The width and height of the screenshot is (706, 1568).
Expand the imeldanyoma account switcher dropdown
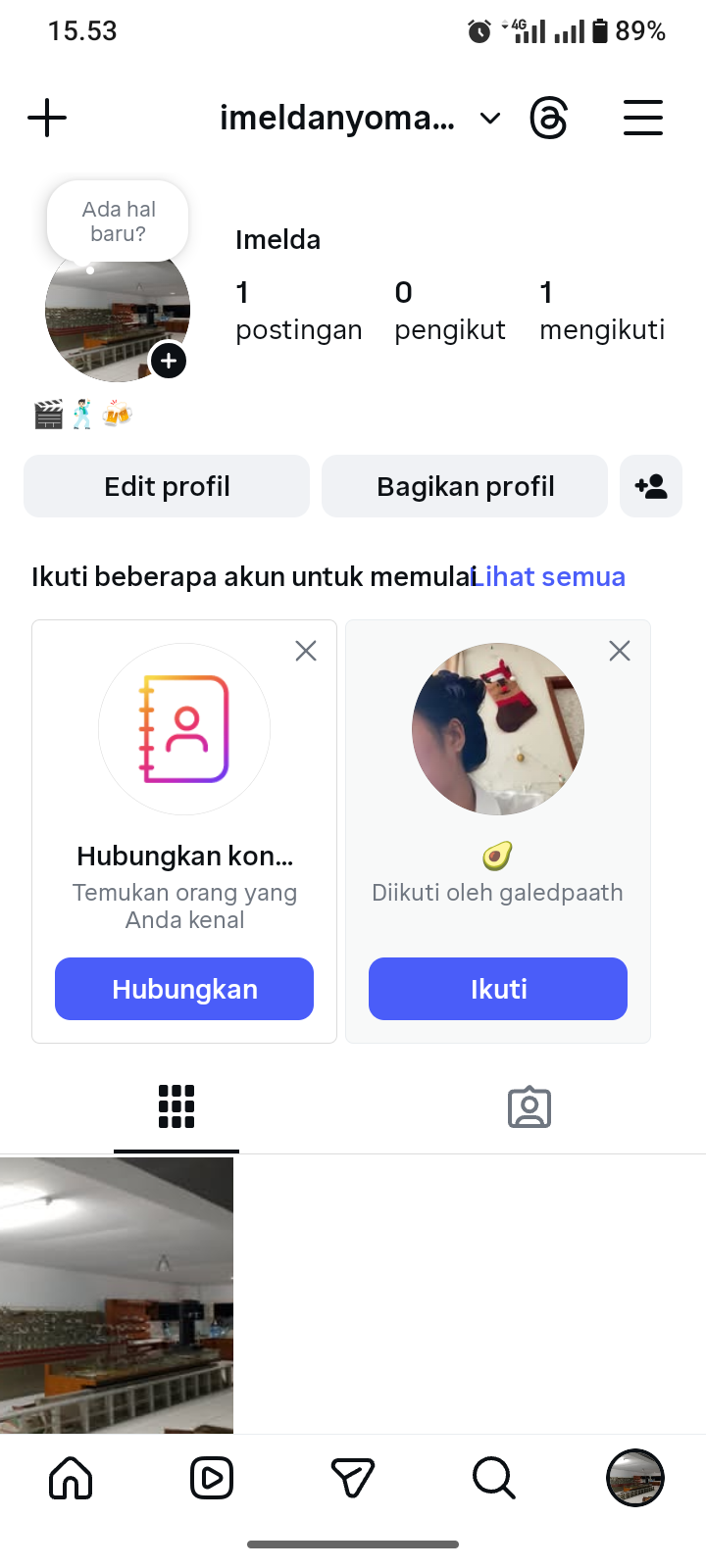pos(489,119)
